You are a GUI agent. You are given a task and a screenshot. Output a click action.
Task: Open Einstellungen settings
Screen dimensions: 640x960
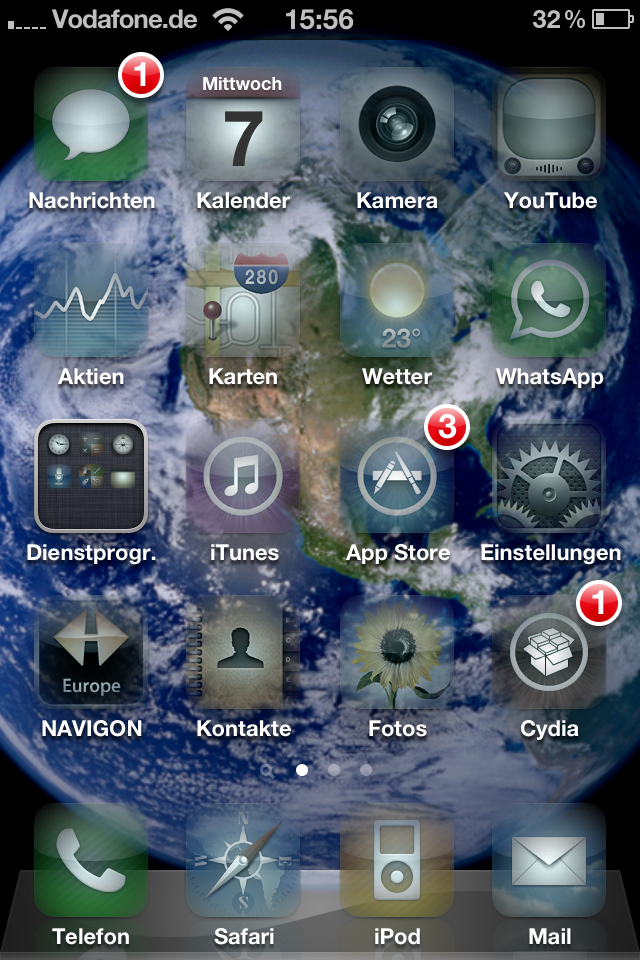click(550, 477)
